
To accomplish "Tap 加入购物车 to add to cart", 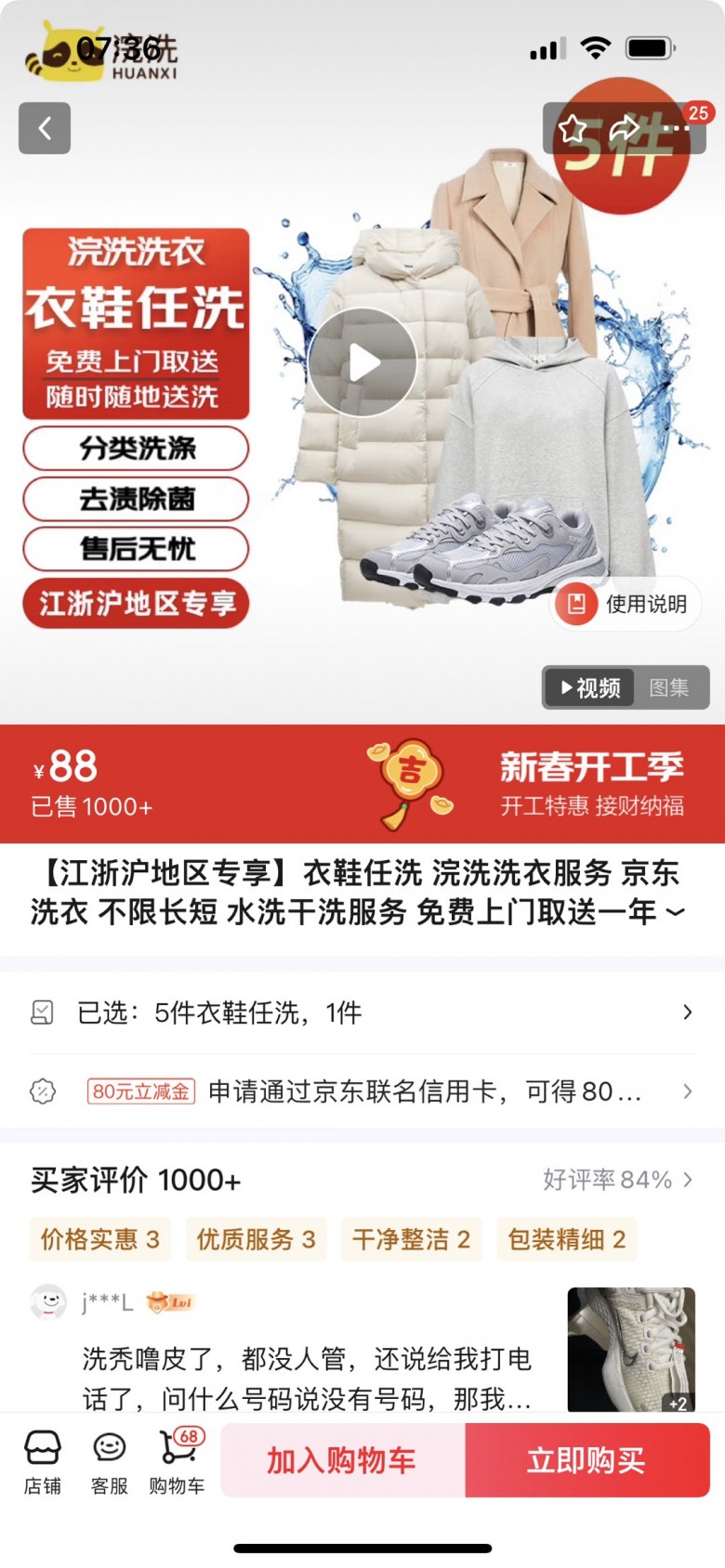I will coord(342,1460).
